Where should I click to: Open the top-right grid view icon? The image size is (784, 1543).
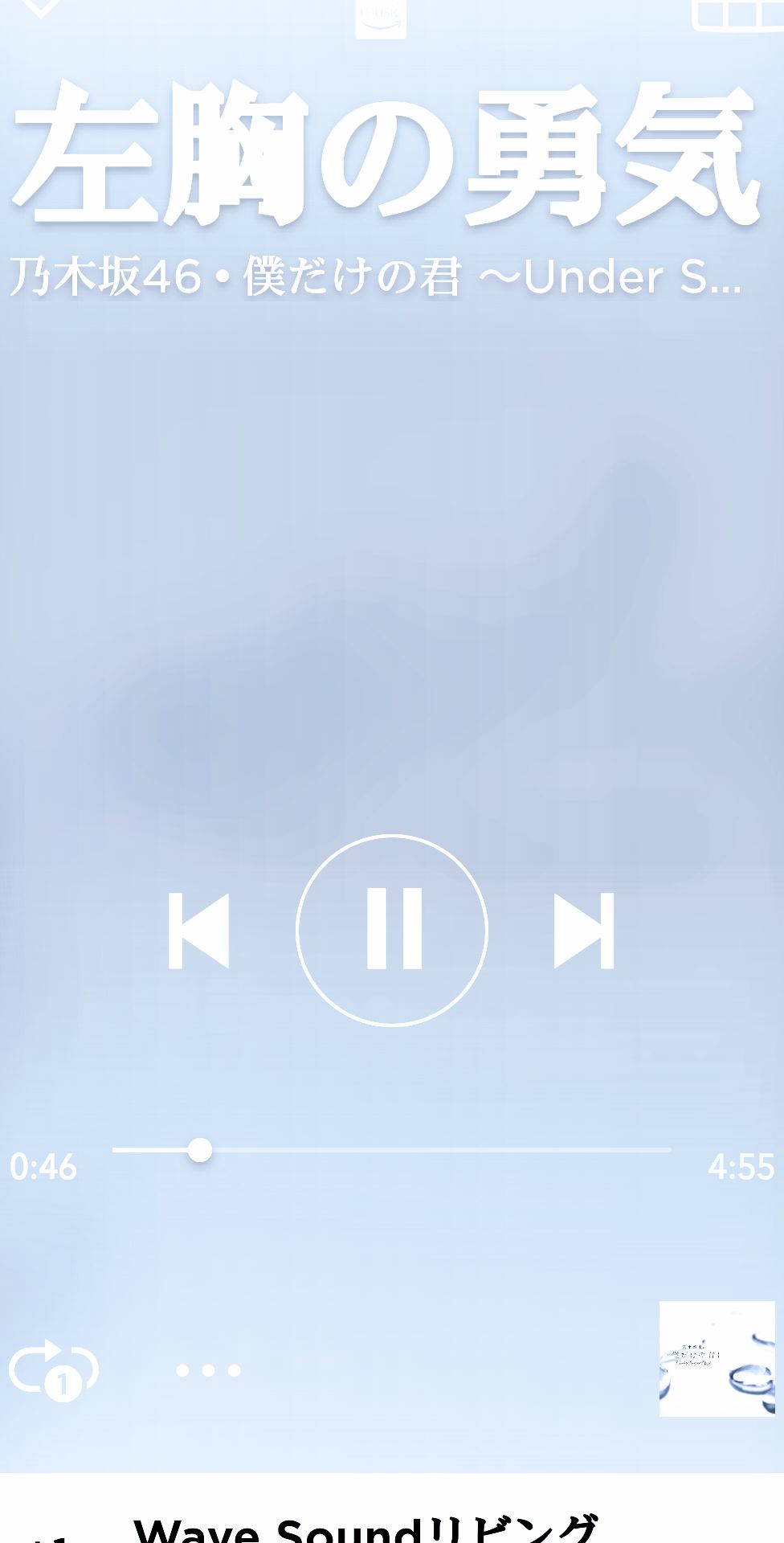pos(738,14)
